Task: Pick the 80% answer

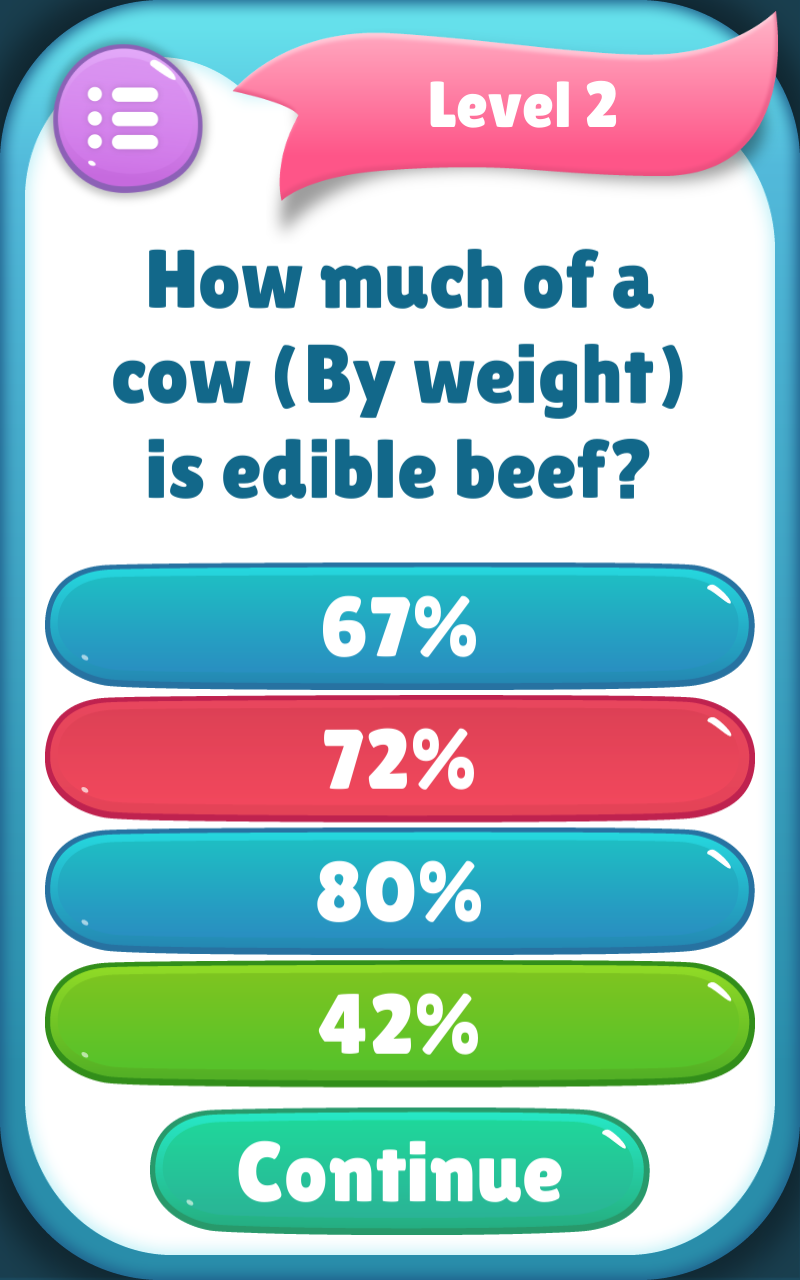Action: [400, 891]
